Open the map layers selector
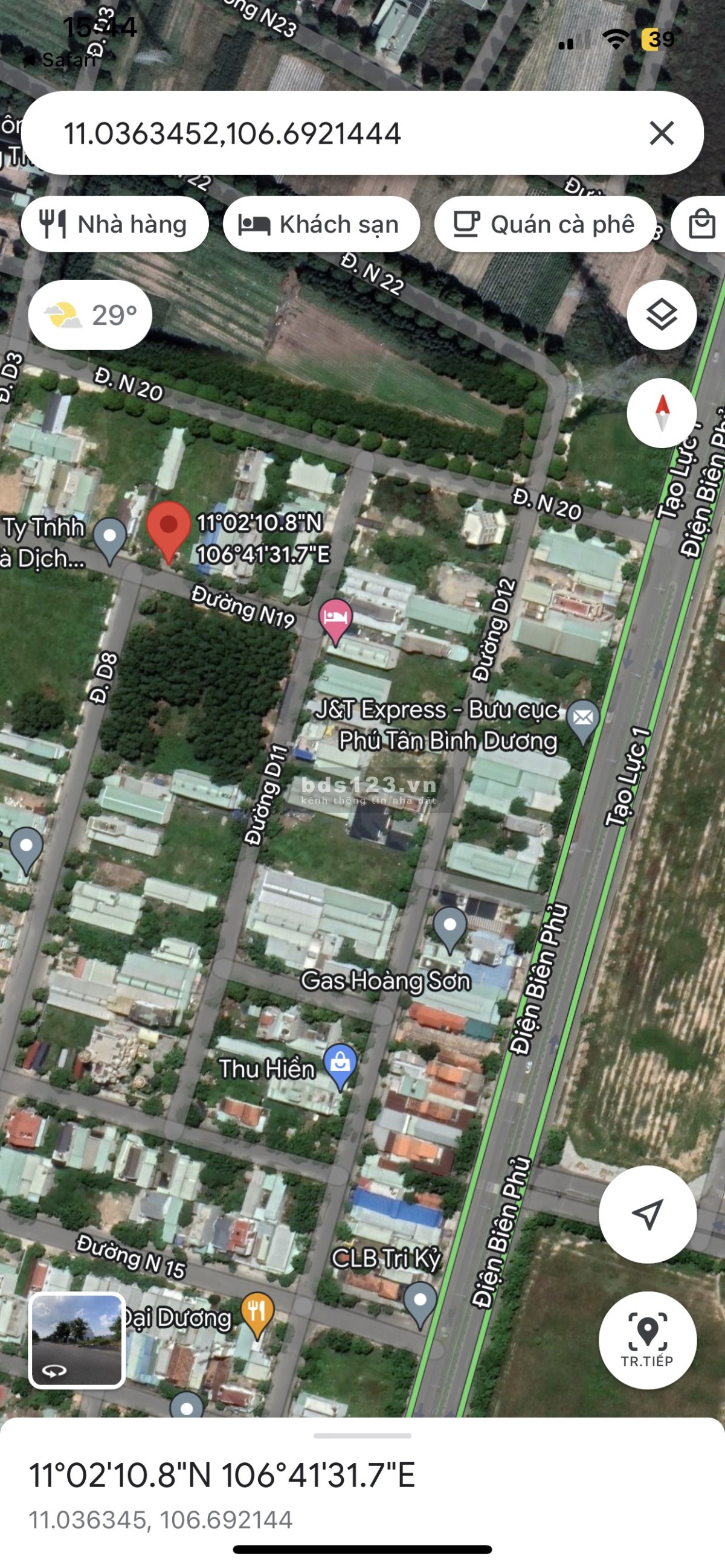 (x=661, y=315)
